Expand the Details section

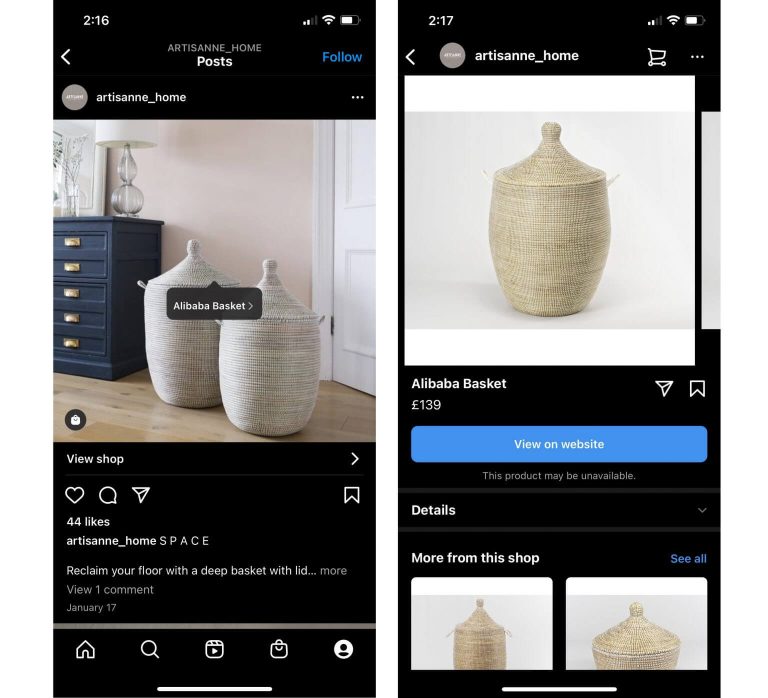click(558, 510)
